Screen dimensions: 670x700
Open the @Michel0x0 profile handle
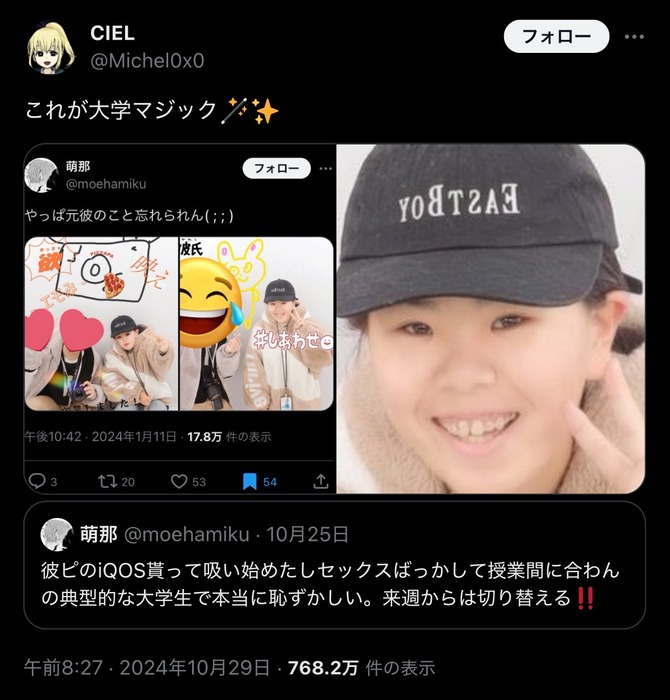tap(148, 60)
